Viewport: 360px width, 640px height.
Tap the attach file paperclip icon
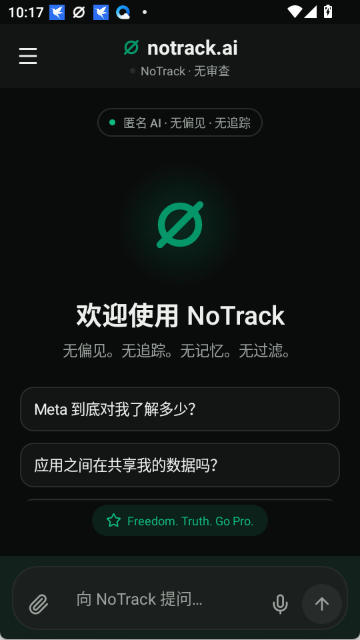[x=39, y=604]
